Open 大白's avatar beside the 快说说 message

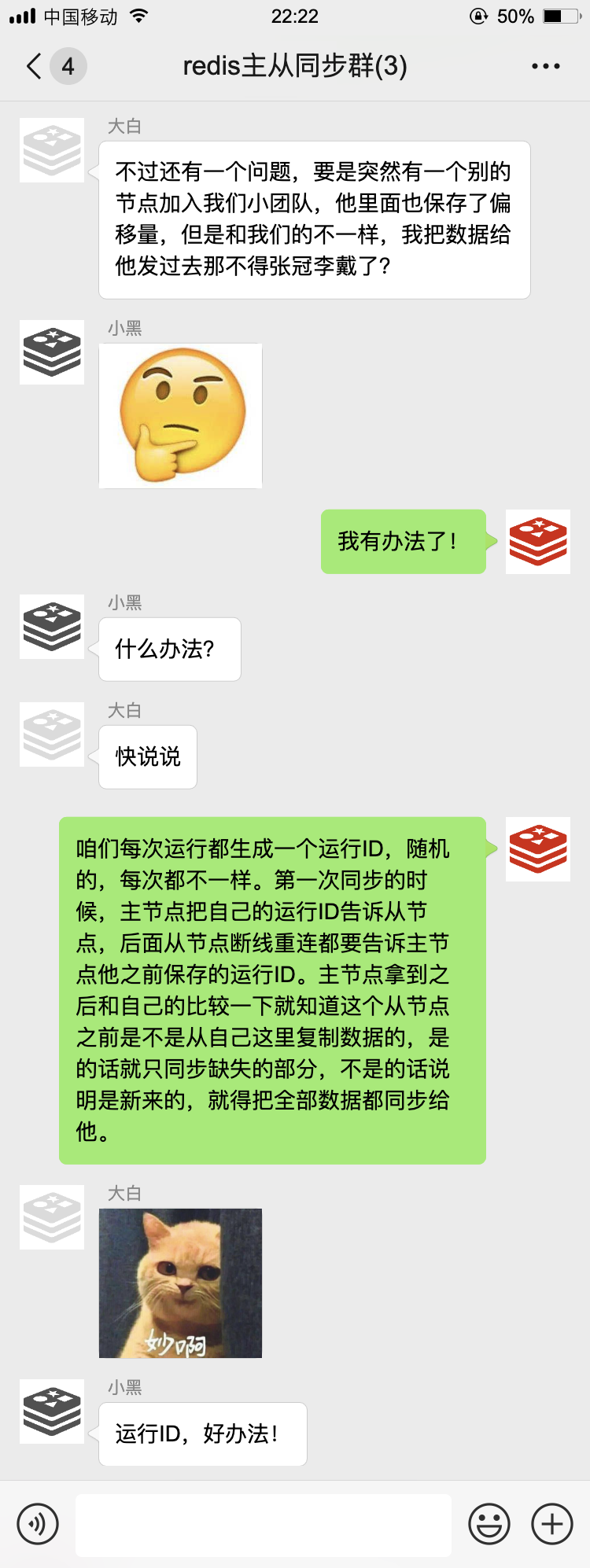click(52, 734)
